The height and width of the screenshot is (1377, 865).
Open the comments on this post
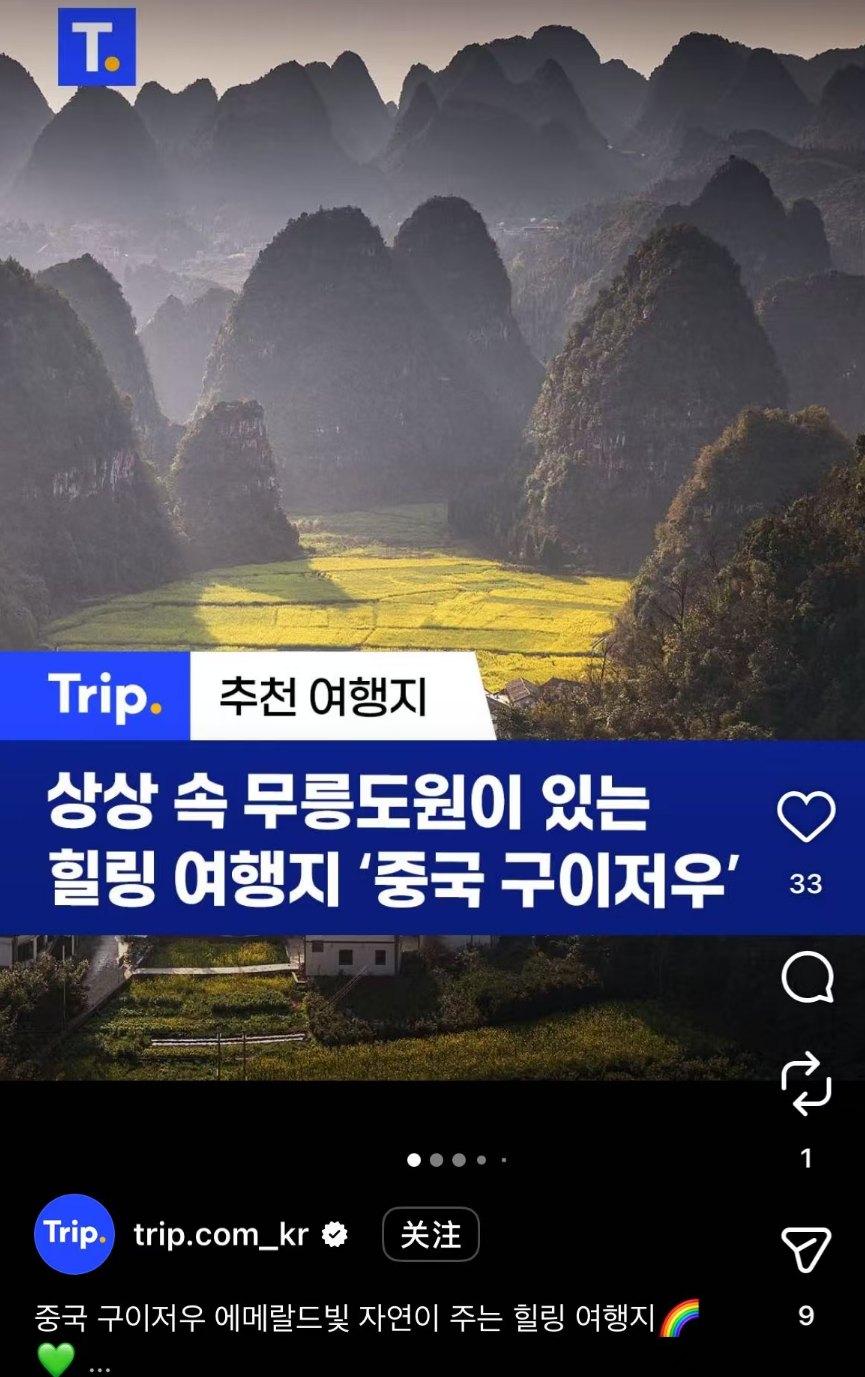click(806, 977)
